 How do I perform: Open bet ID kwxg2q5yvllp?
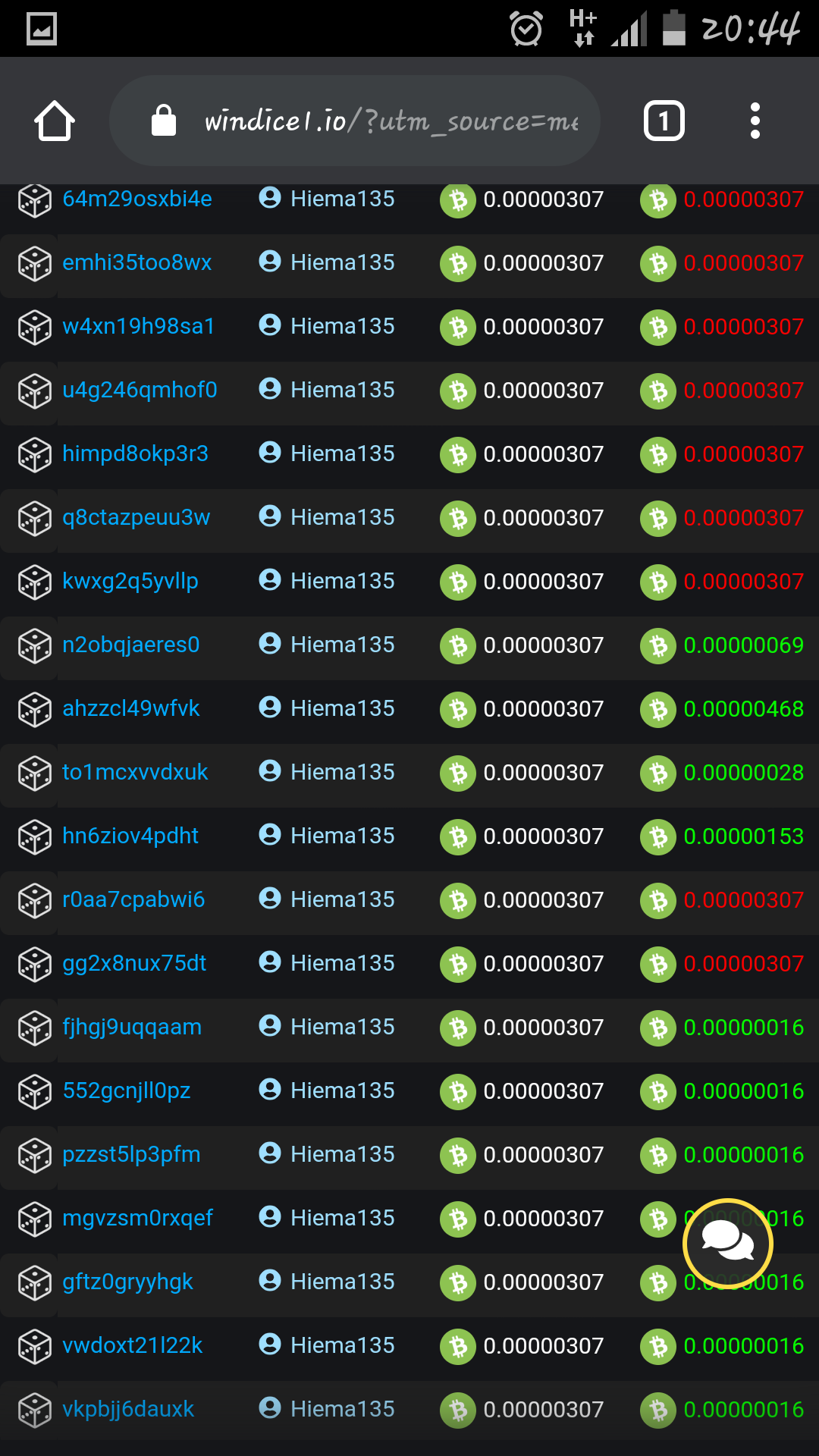click(130, 582)
